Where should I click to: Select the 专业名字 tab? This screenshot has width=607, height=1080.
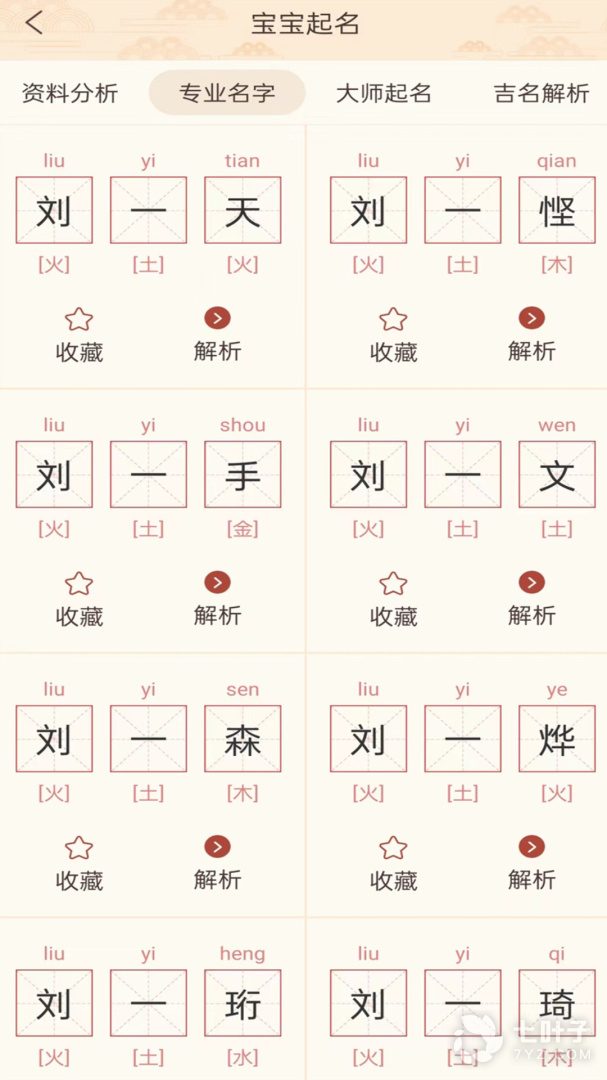(227, 93)
